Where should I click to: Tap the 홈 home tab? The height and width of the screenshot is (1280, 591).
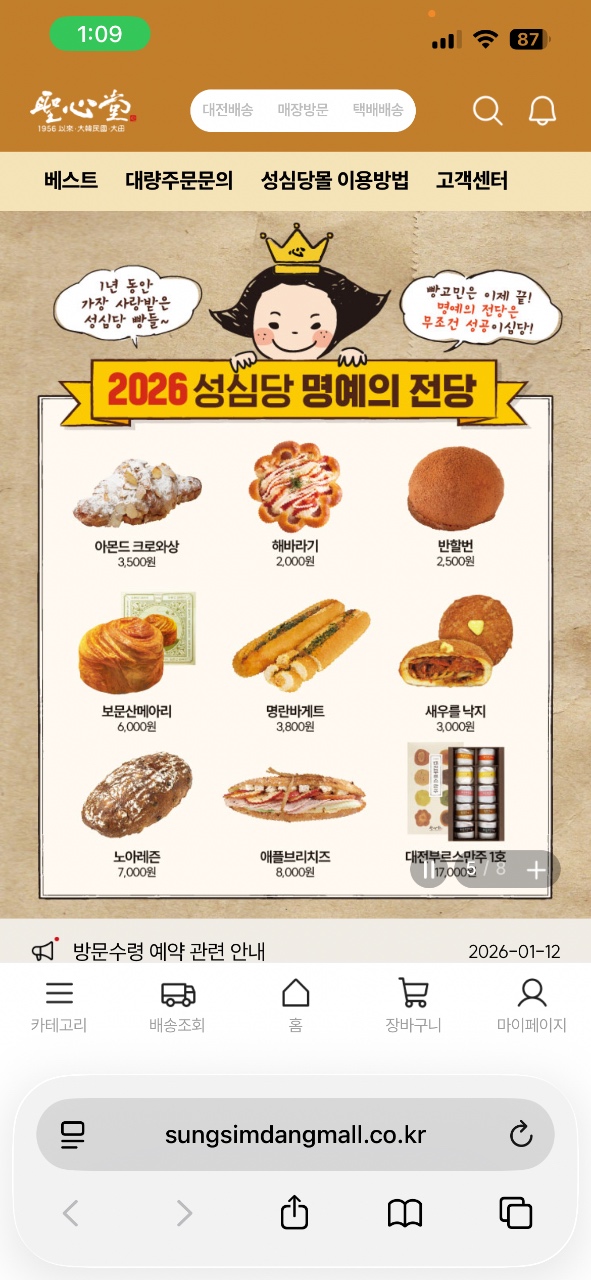pyautogui.click(x=295, y=1005)
